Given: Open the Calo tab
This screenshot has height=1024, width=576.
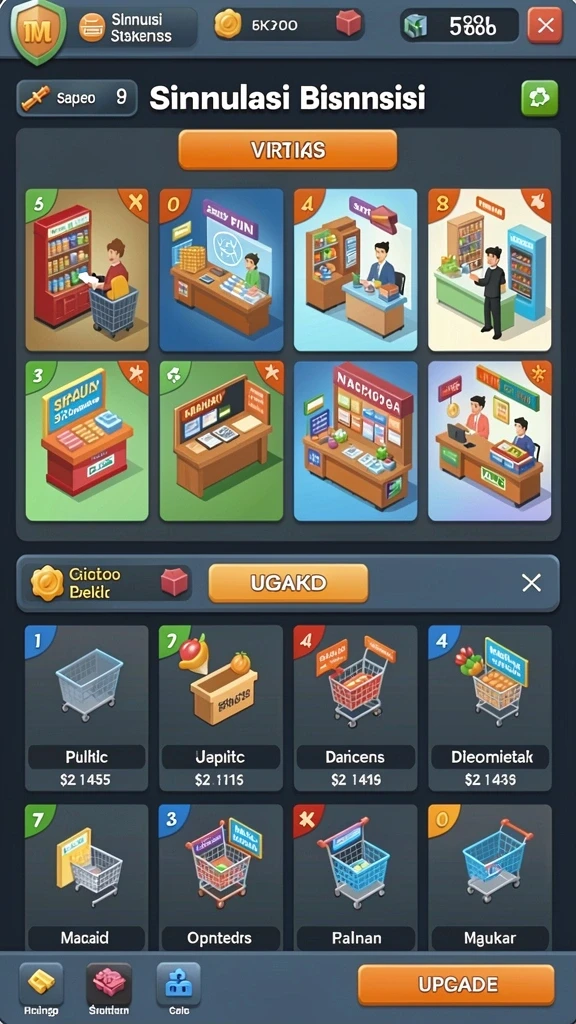Looking at the screenshot, I should (x=178, y=989).
